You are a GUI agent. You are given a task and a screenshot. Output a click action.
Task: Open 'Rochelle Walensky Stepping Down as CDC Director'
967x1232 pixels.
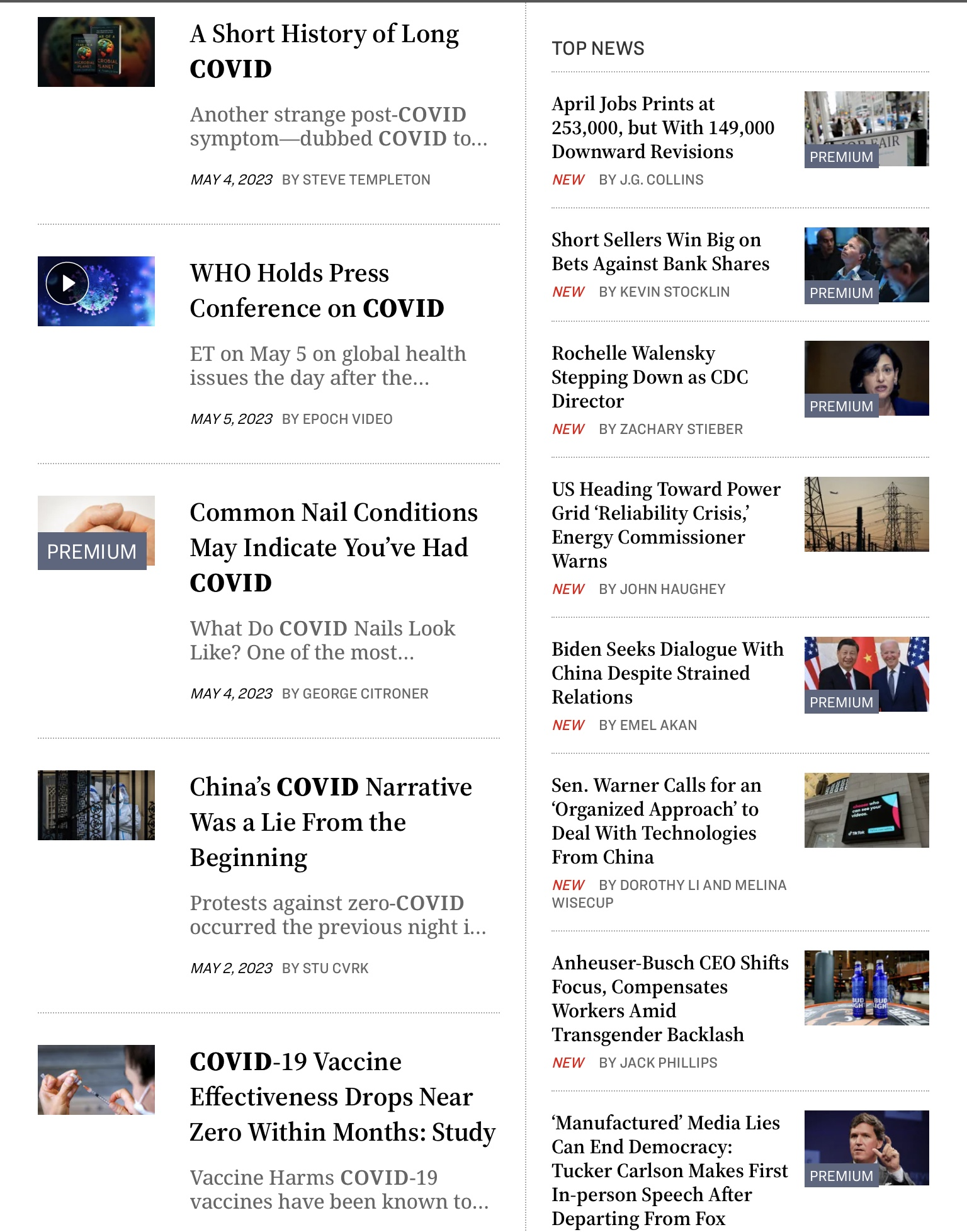pyautogui.click(x=649, y=377)
